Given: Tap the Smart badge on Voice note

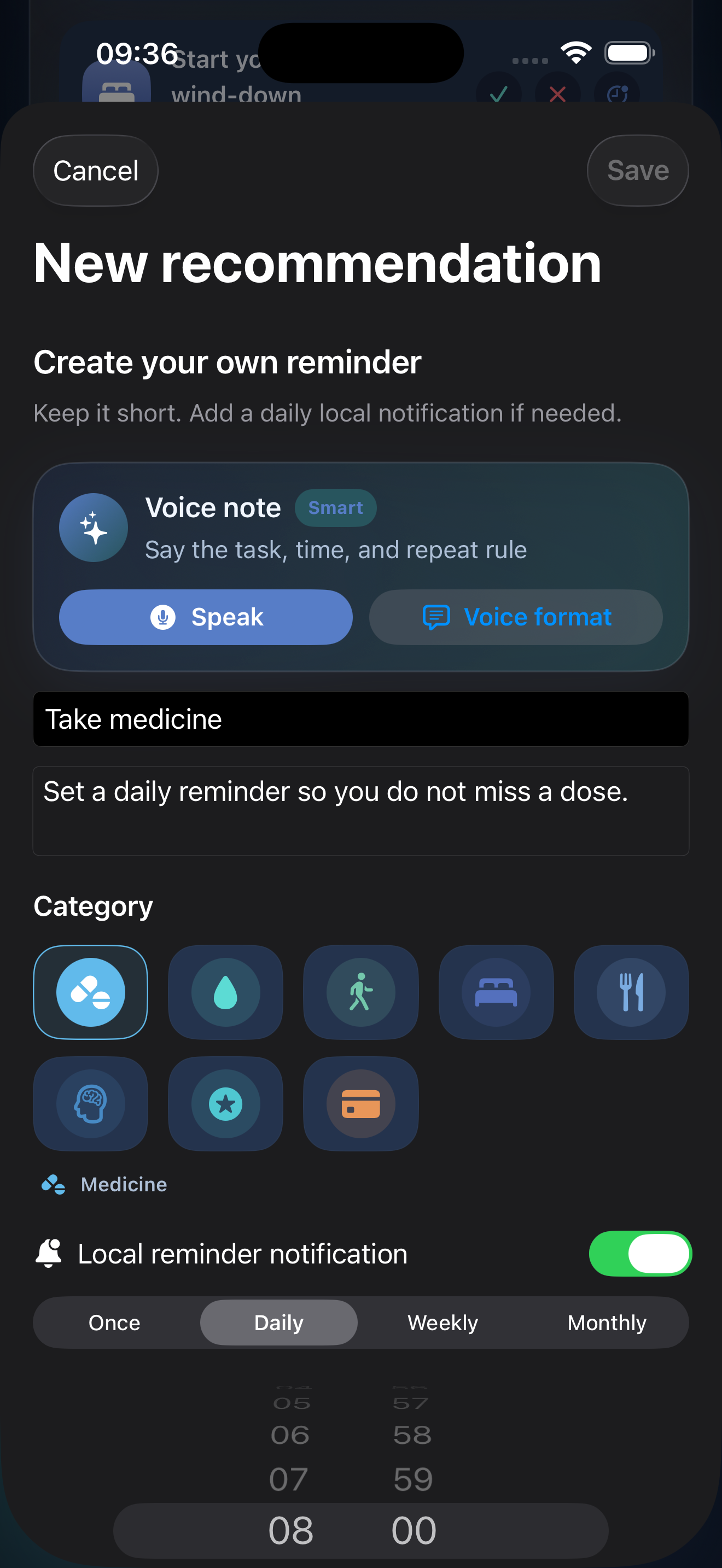Looking at the screenshot, I should click(335, 508).
